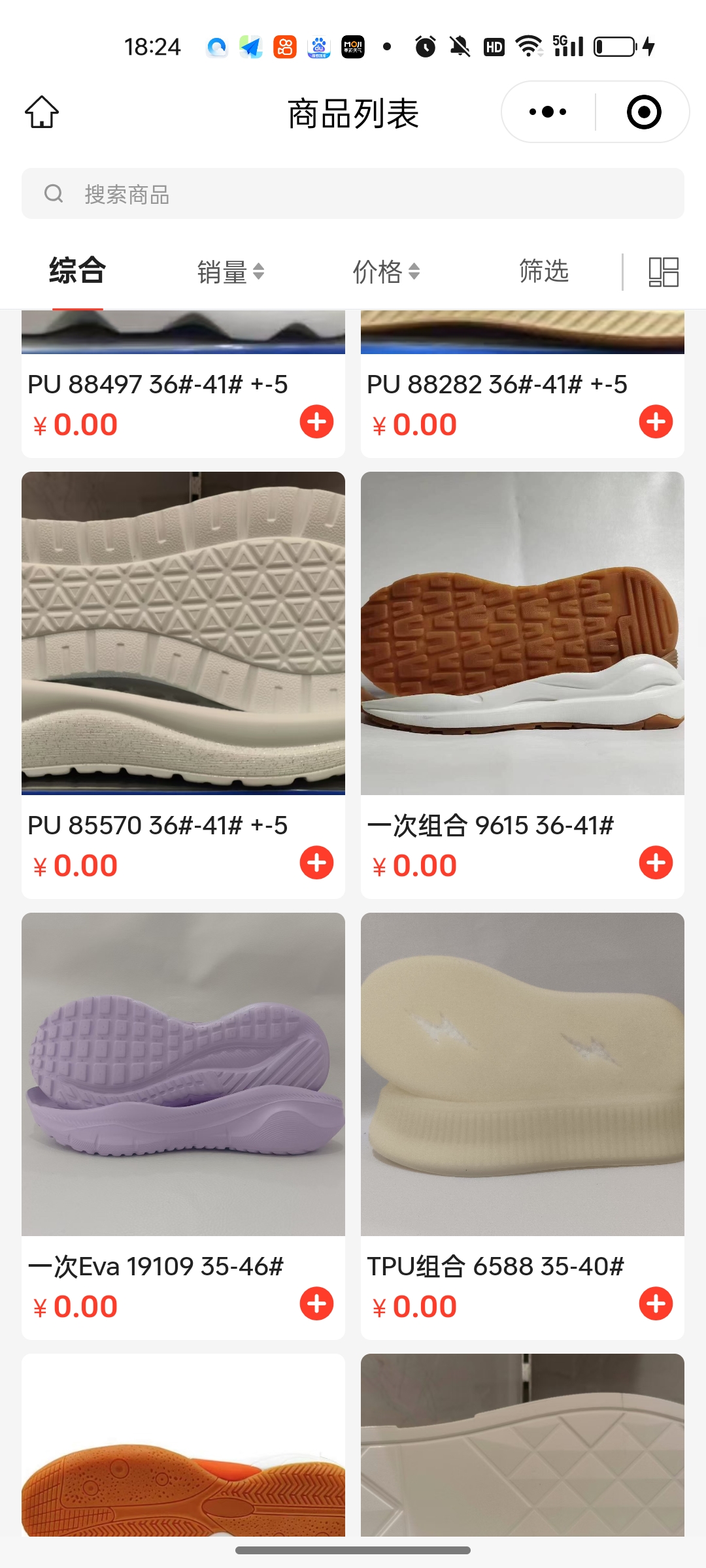Add PU 88497 36#-41# to cart

pyautogui.click(x=316, y=422)
